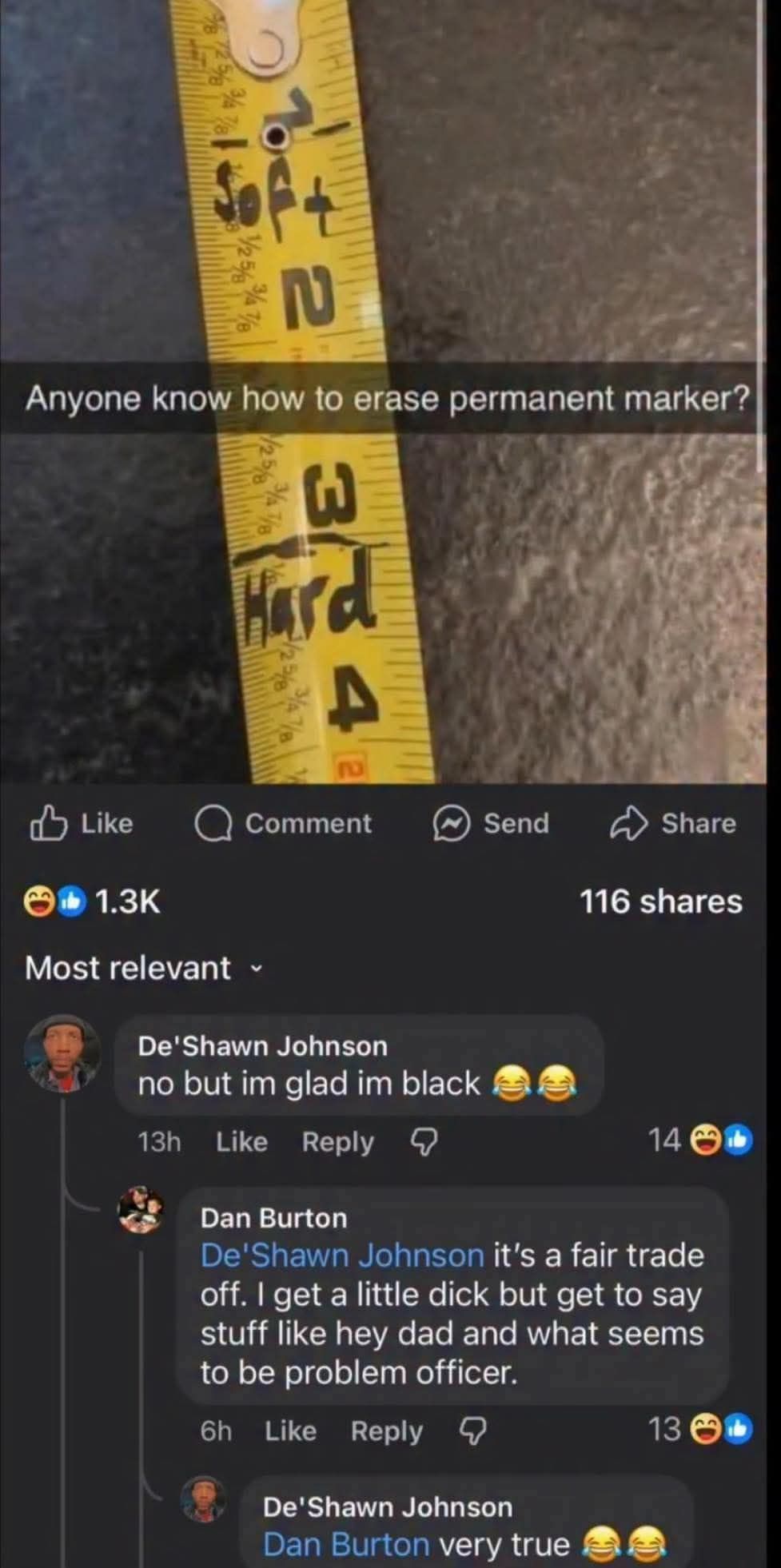Reply to De'Shawn Johnson's 13h comment
The image size is (781, 1568).
tap(337, 1142)
